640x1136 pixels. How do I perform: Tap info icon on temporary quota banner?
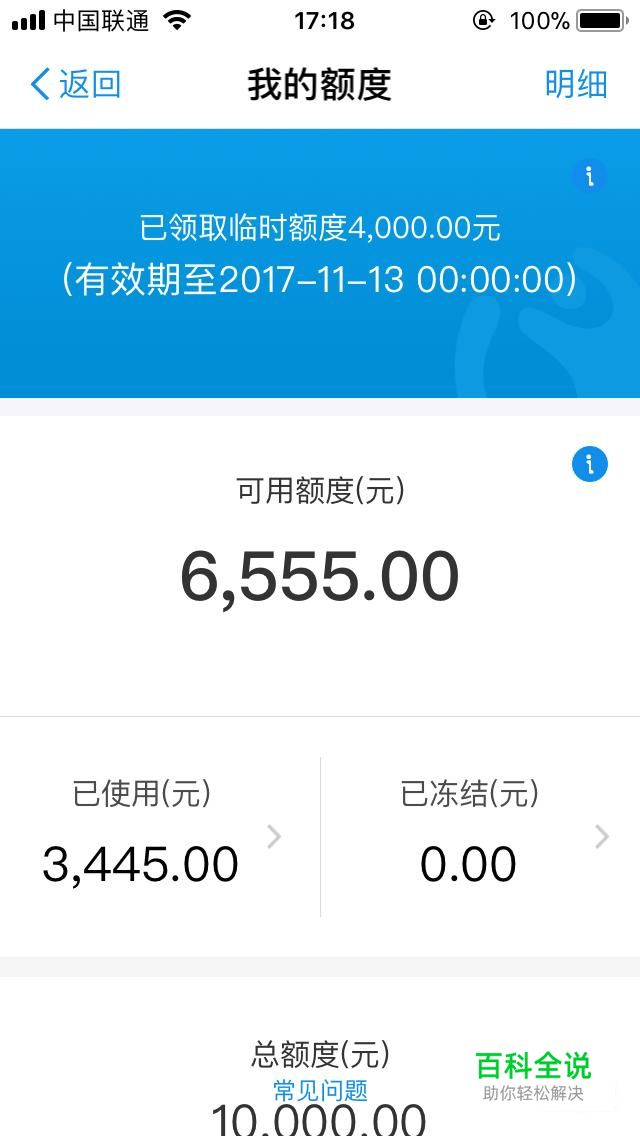pyautogui.click(x=589, y=175)
